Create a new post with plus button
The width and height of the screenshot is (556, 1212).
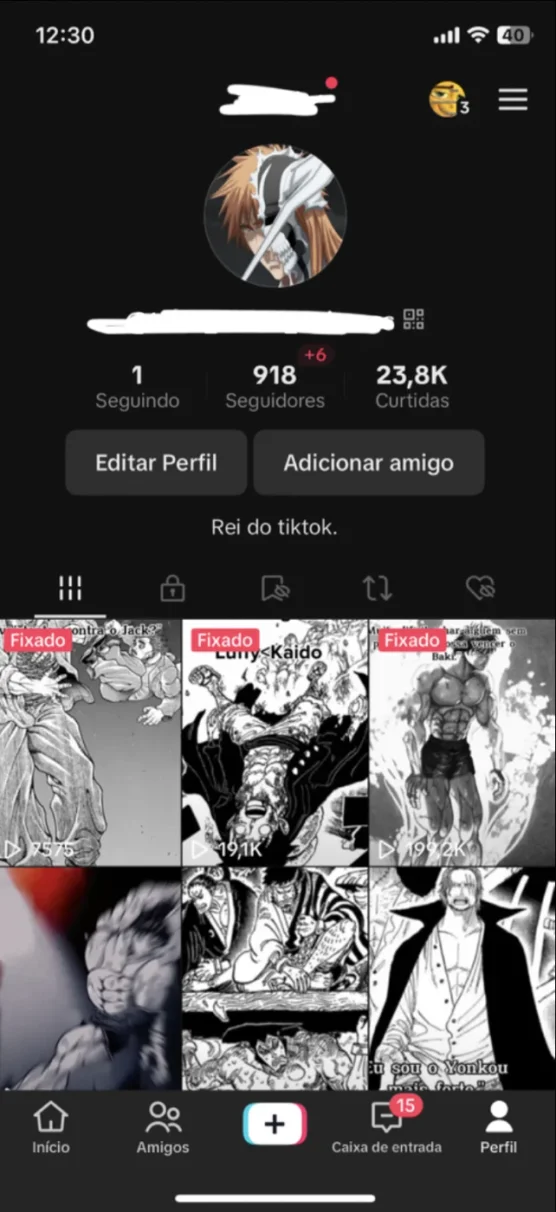(x=275, y=1124)
